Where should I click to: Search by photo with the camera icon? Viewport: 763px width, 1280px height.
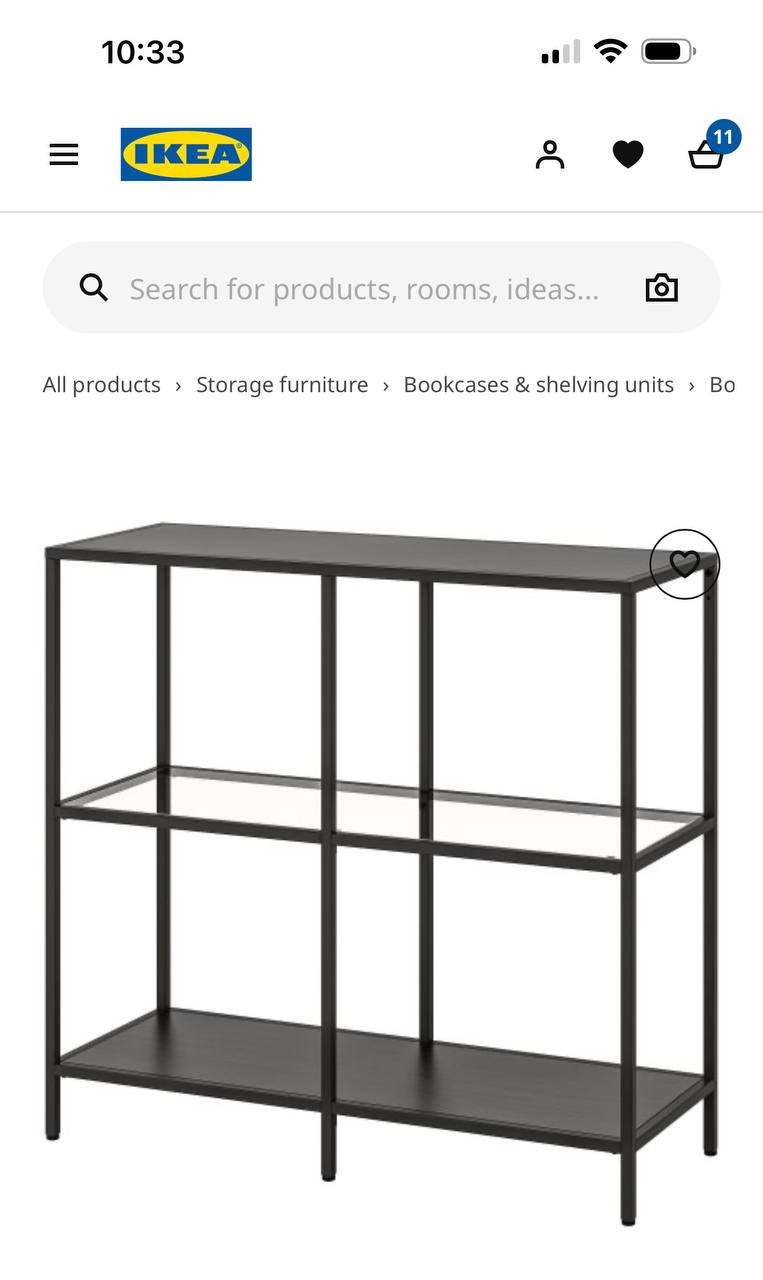tap(661, 289)
